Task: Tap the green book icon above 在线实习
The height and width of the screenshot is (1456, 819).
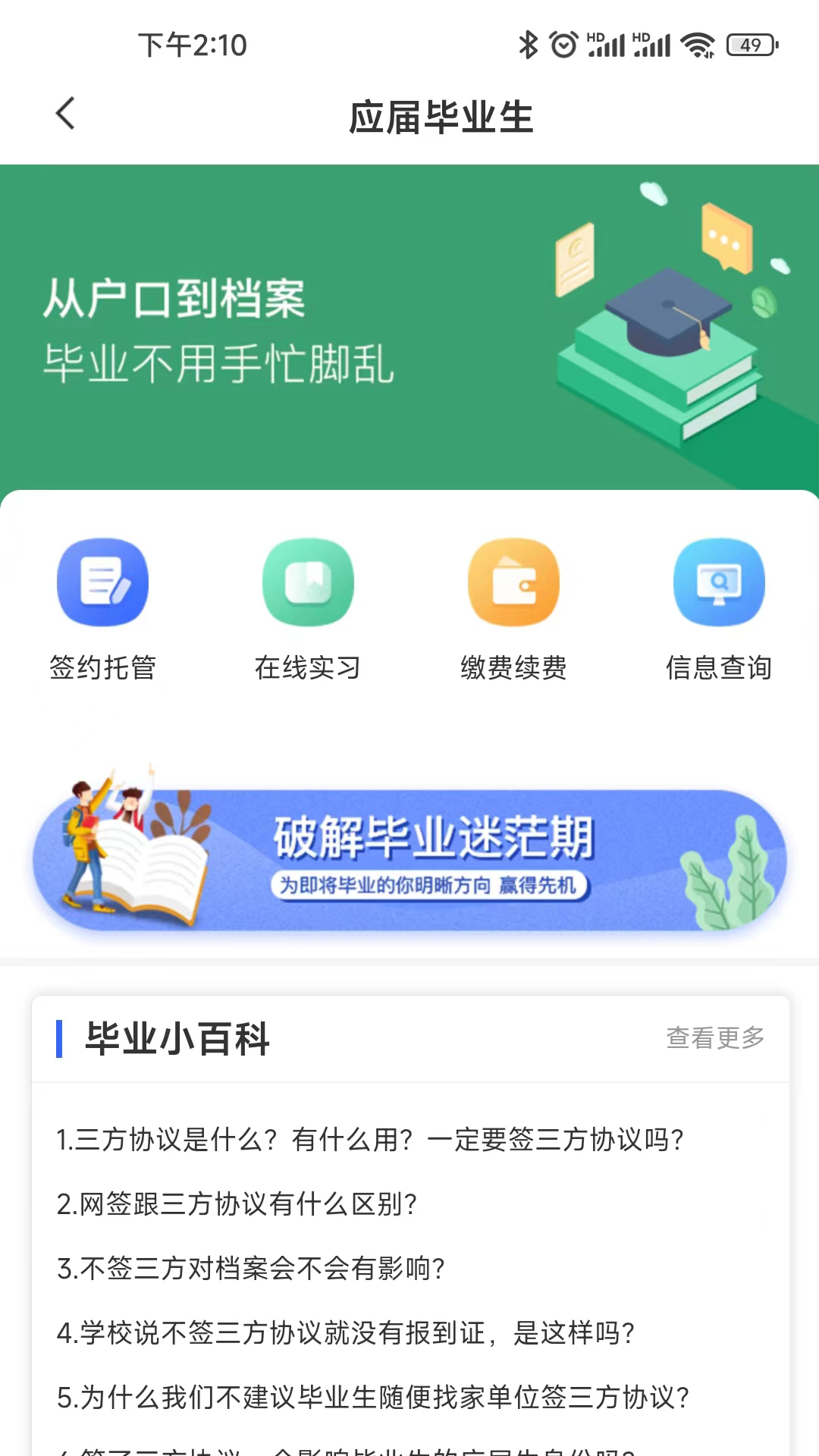Action: click(308, 582)
